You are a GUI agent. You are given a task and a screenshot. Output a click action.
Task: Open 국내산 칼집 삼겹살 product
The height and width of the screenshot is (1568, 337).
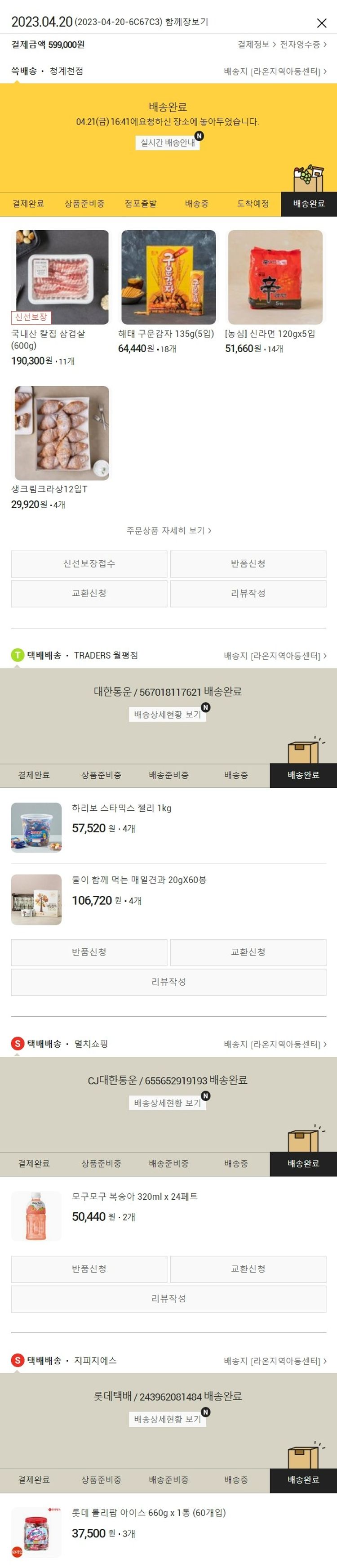click(x=62, y=277)
